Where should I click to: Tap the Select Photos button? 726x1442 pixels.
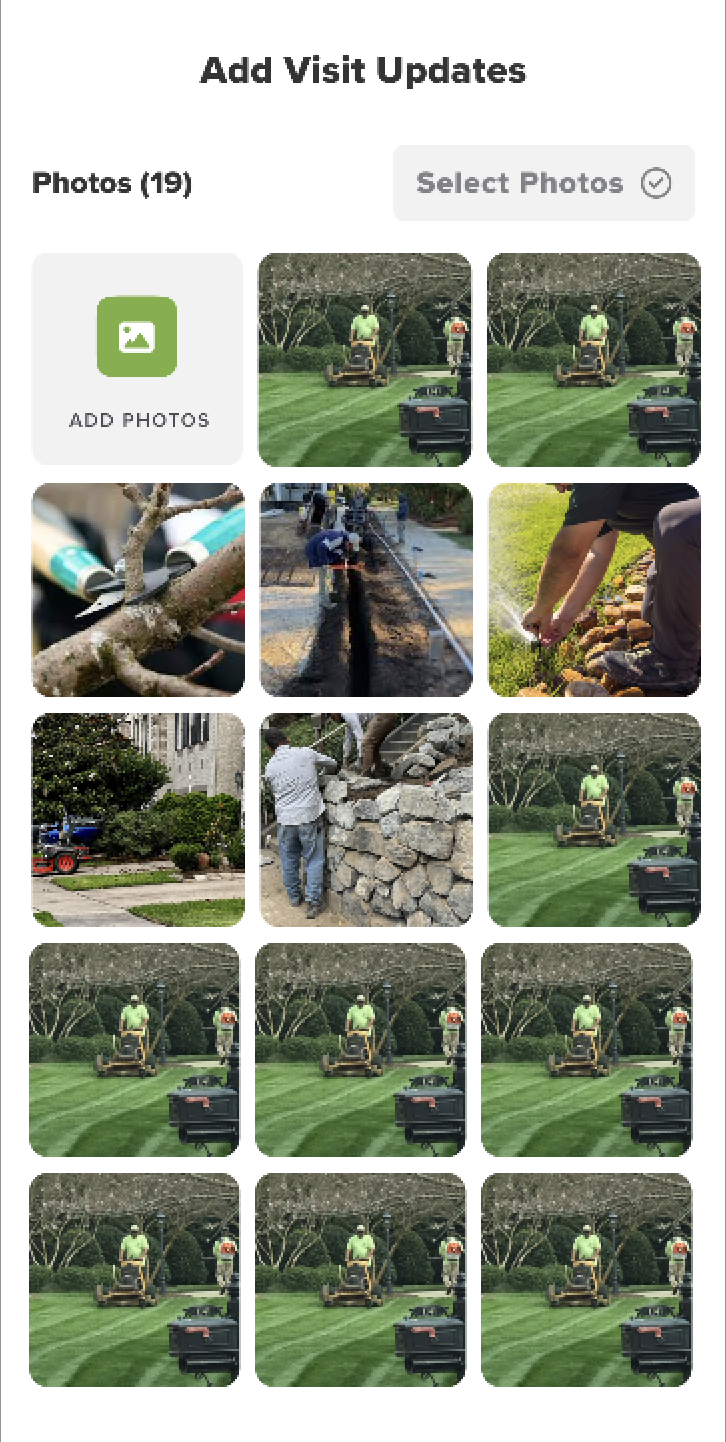[543, 183]
